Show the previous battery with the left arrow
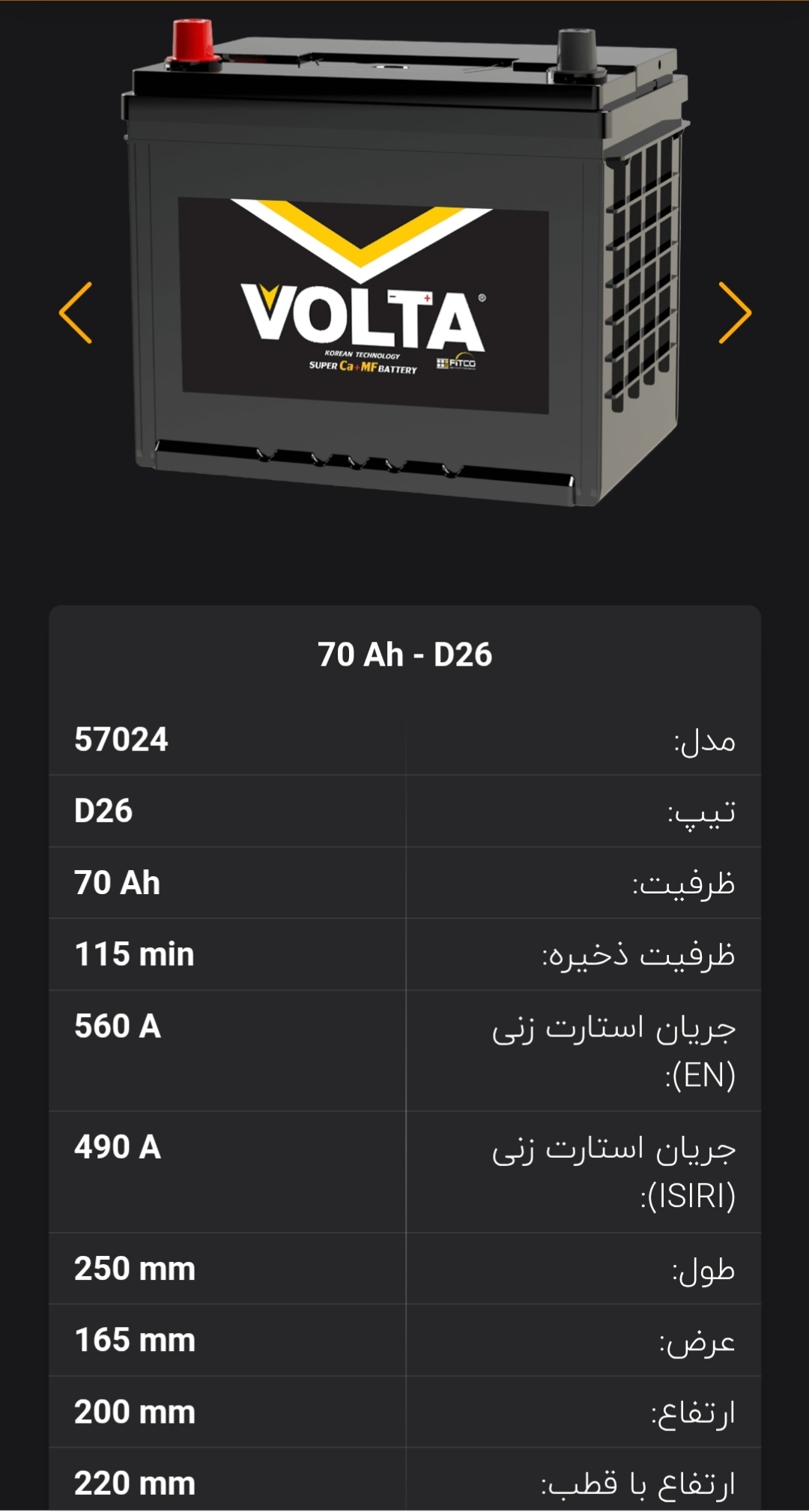Image resolution: width=809 pixels, height=1512 pixels. [x=76, y=313]
